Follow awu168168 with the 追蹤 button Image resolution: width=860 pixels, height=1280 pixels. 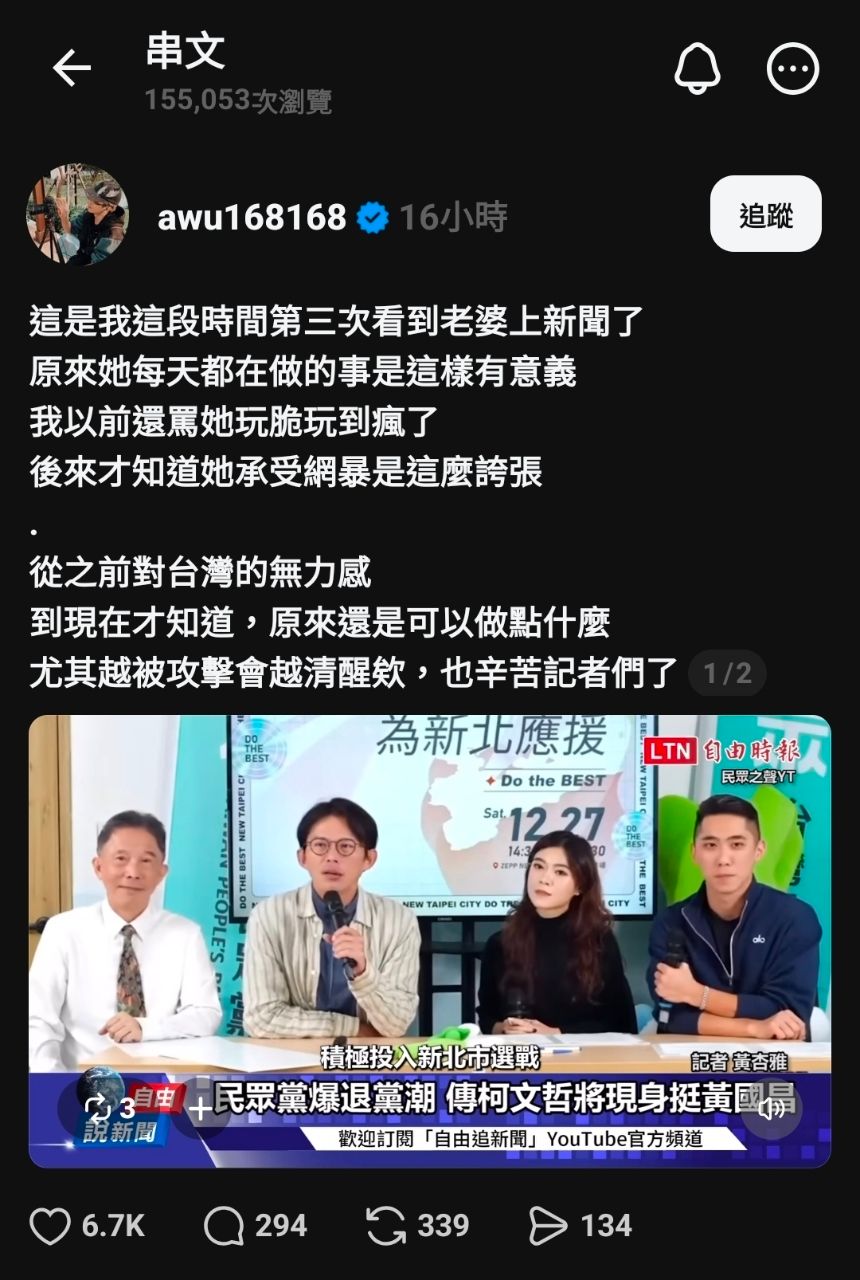point(765,214)
